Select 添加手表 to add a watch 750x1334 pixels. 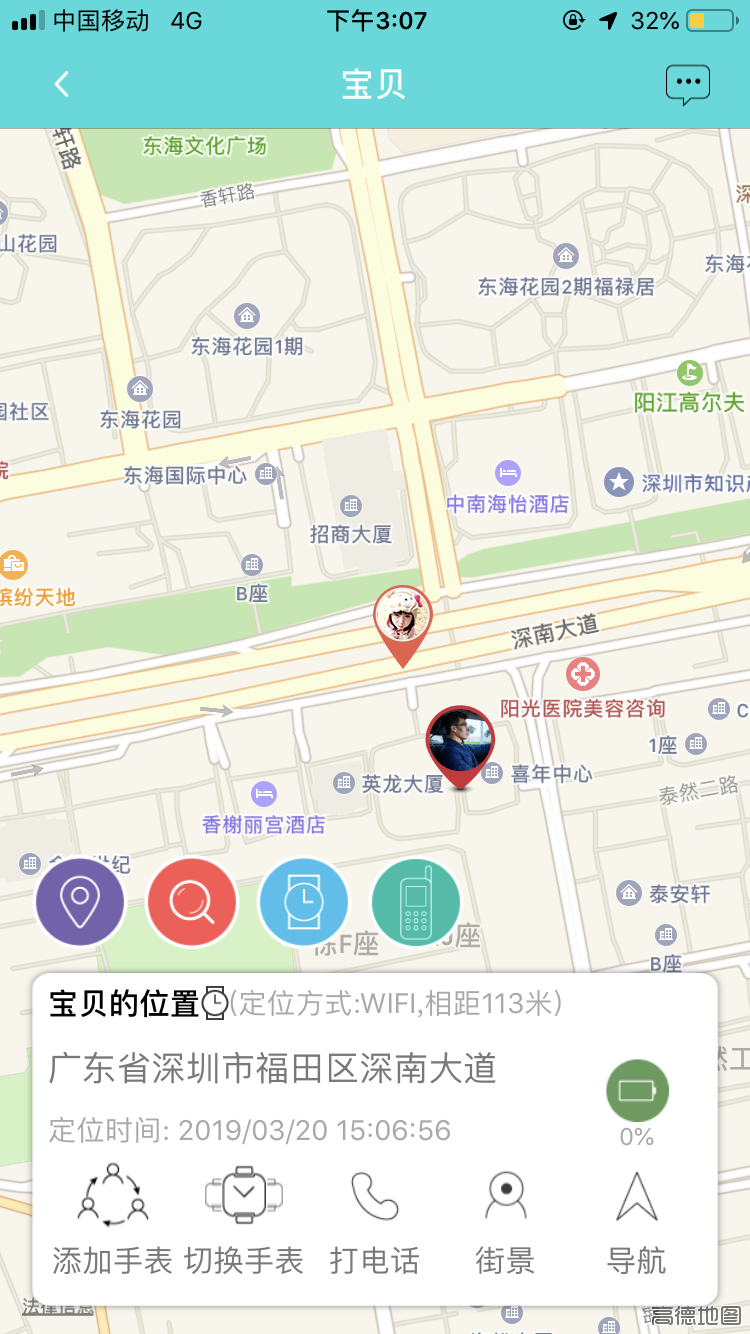coord(112,1220)
